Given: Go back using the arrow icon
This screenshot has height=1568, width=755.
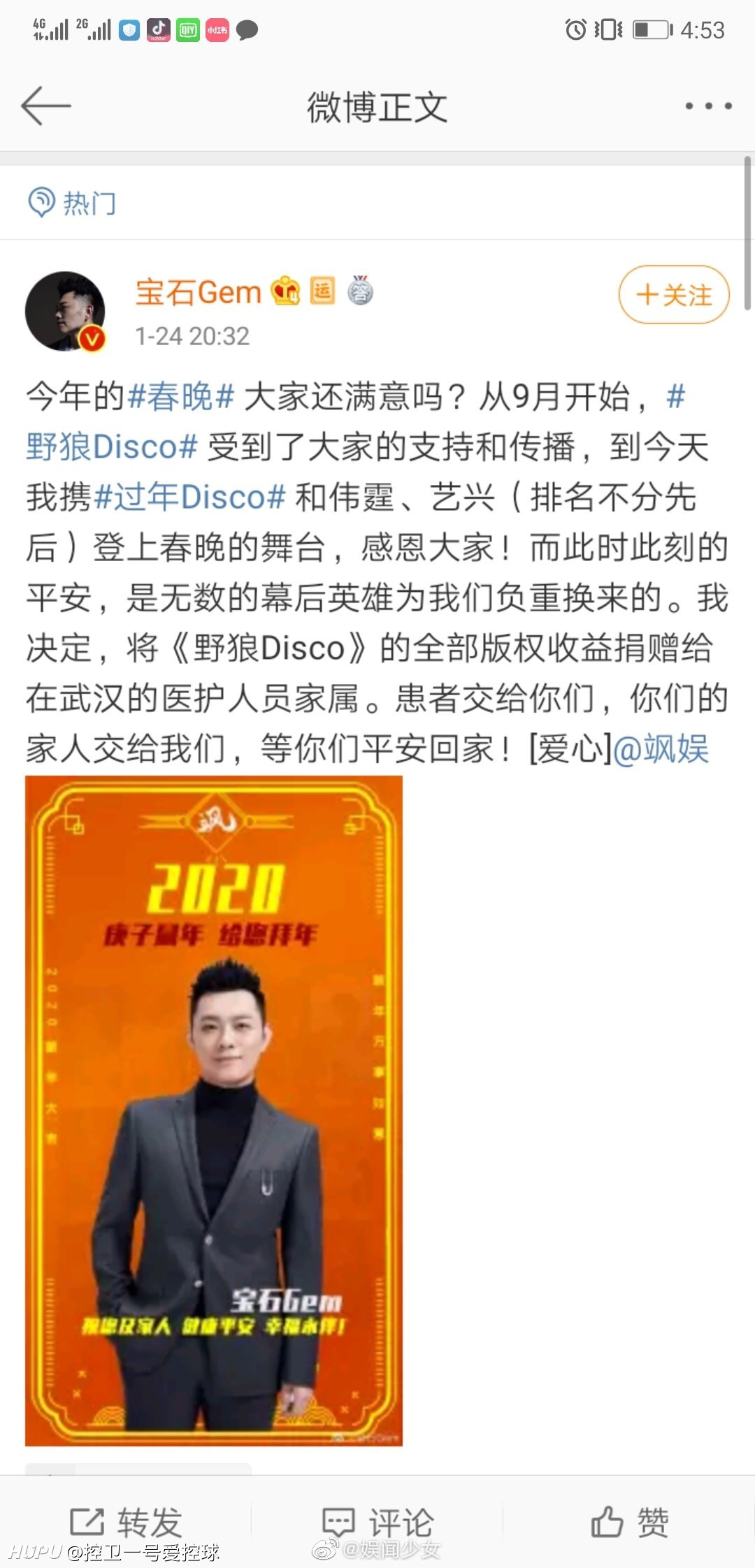Looking at the screenshot, I should click(x=46, y=106).
